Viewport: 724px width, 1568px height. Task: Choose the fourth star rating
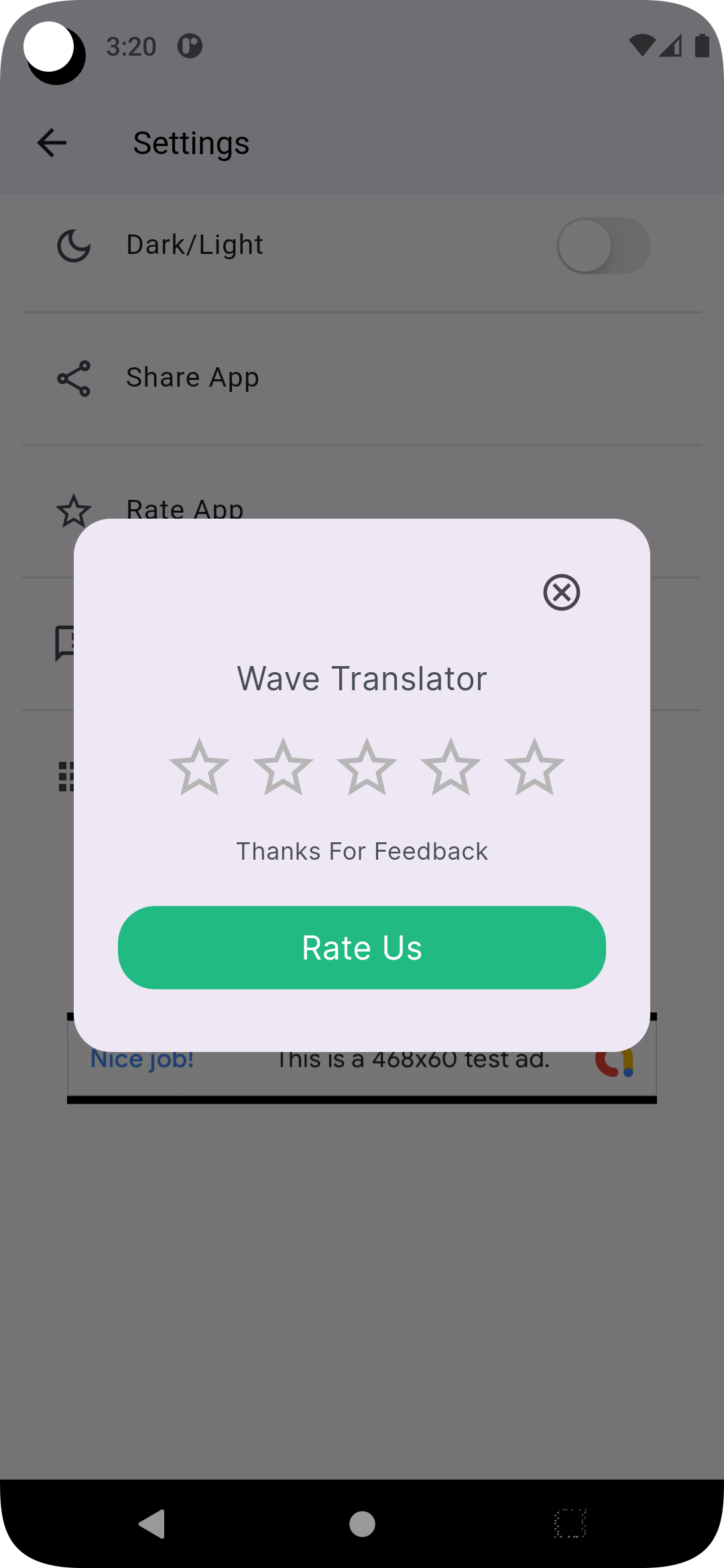(450, 768)
